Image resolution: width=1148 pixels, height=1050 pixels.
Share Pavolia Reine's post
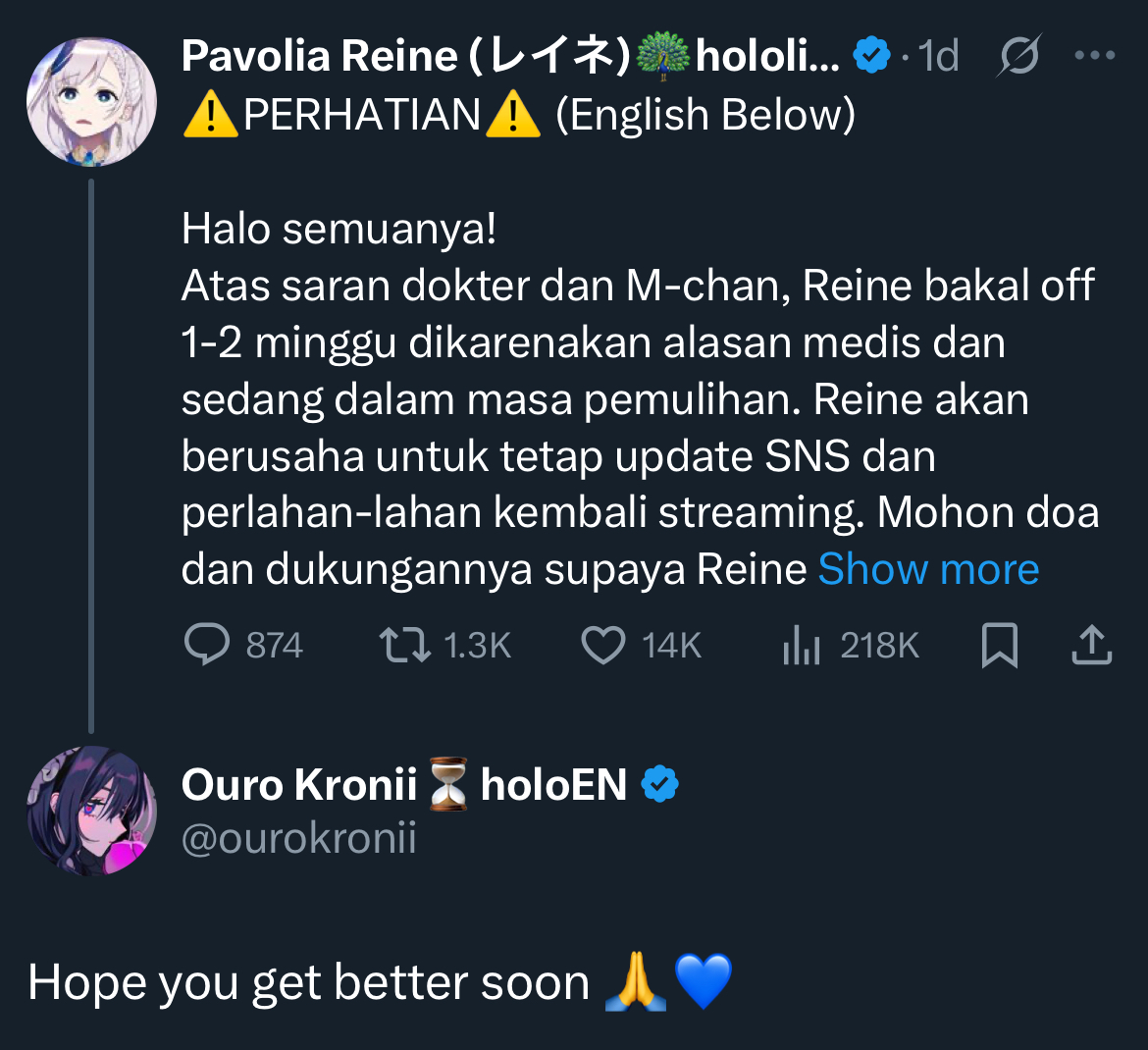pos(1091,645)
